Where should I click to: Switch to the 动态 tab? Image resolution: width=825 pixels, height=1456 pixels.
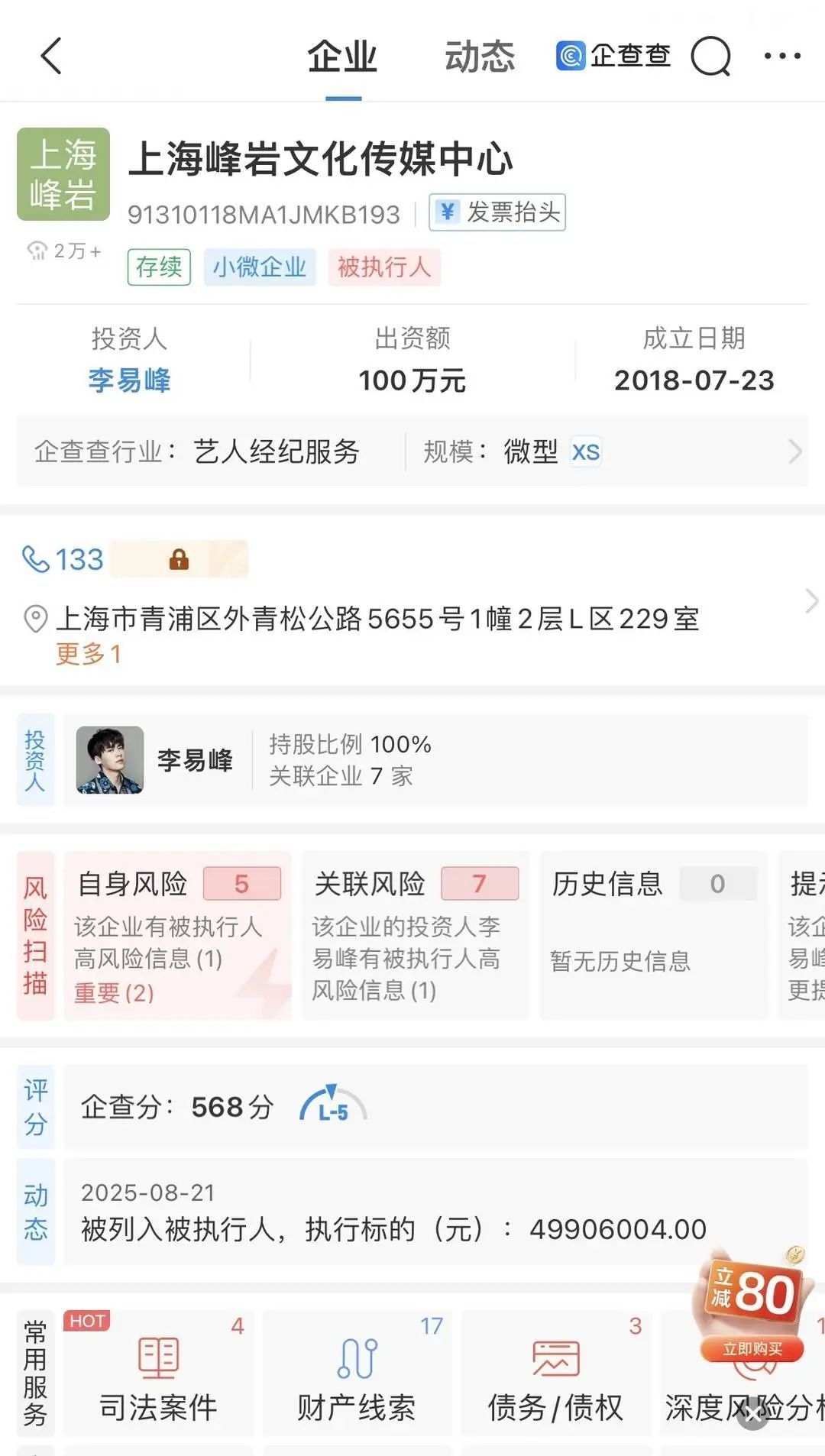pos(480,57)
